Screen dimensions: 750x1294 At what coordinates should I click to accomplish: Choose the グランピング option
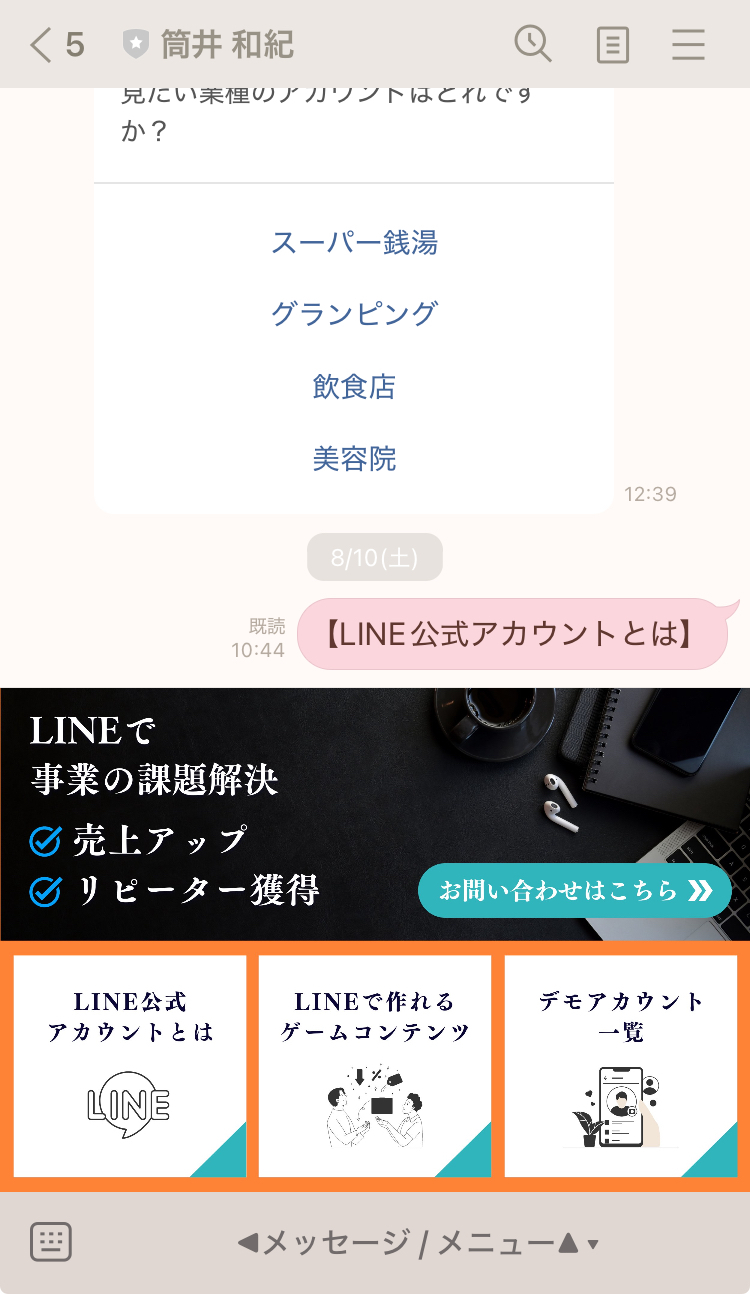pyautogui.click(x=354, y=314)
